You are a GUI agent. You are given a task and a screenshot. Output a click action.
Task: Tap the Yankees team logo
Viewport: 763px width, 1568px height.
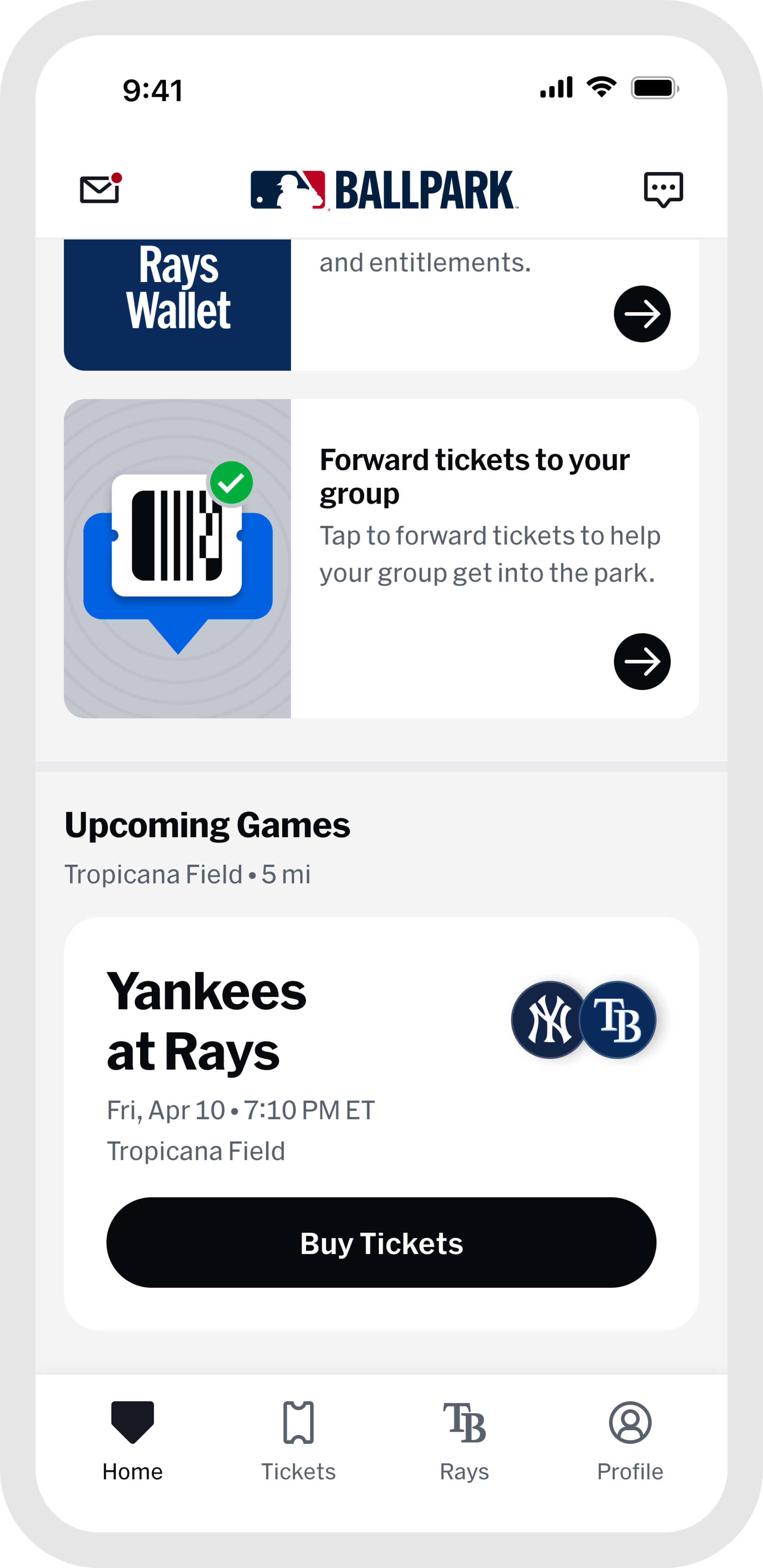pyautogui.click(x=548, y=1019)
